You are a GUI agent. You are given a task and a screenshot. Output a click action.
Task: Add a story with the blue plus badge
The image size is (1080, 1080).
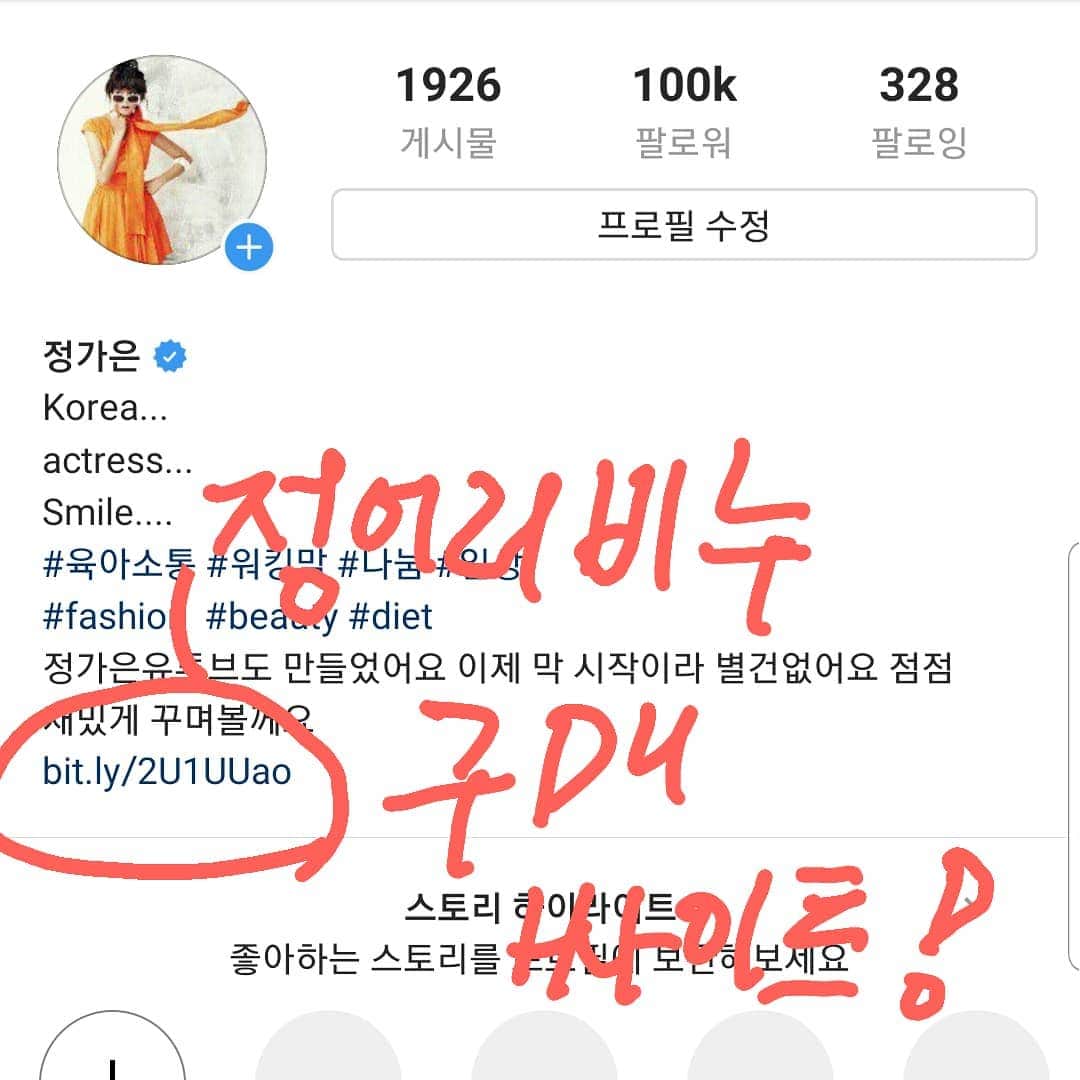click(x=249, y=247)
